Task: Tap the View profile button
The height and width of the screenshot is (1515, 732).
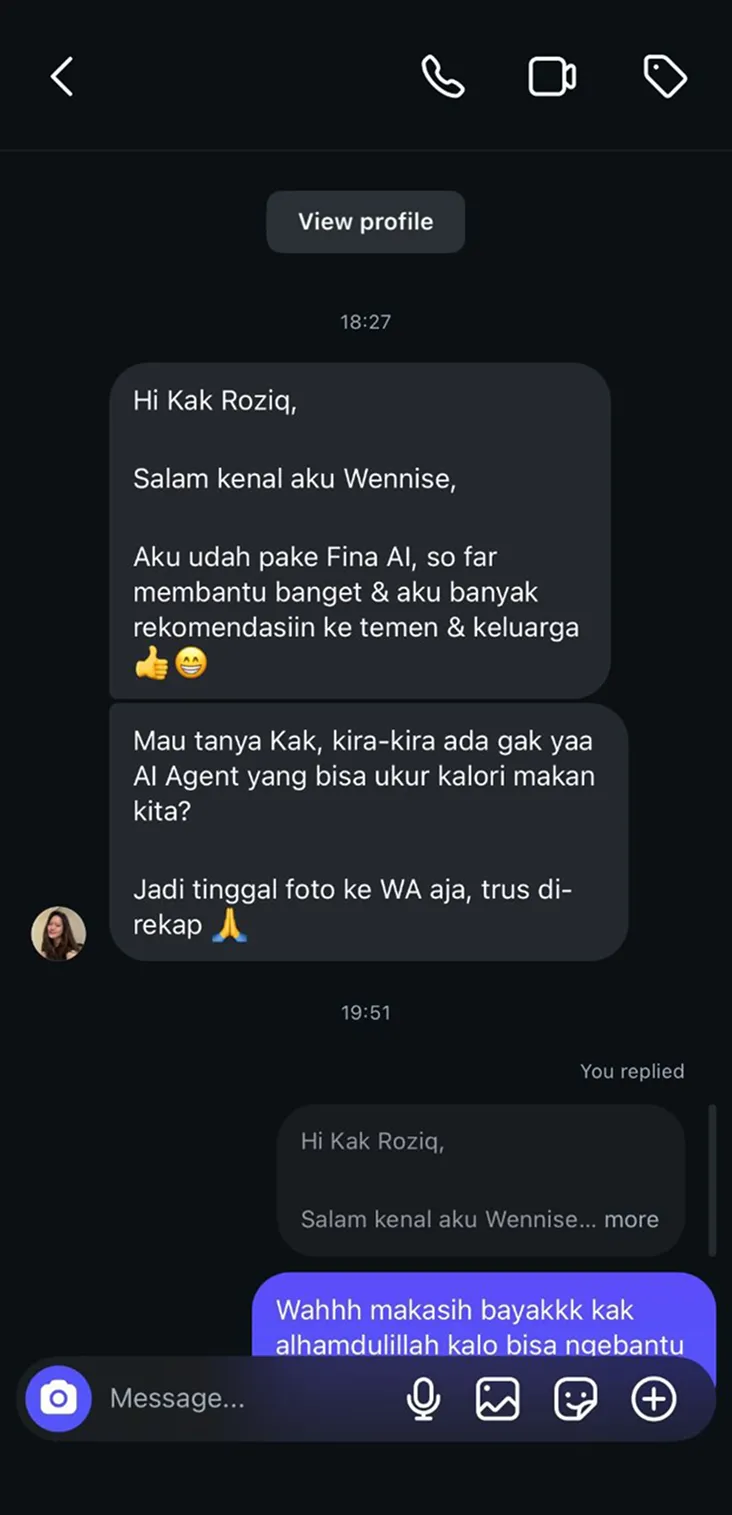Action: point(365,222)
